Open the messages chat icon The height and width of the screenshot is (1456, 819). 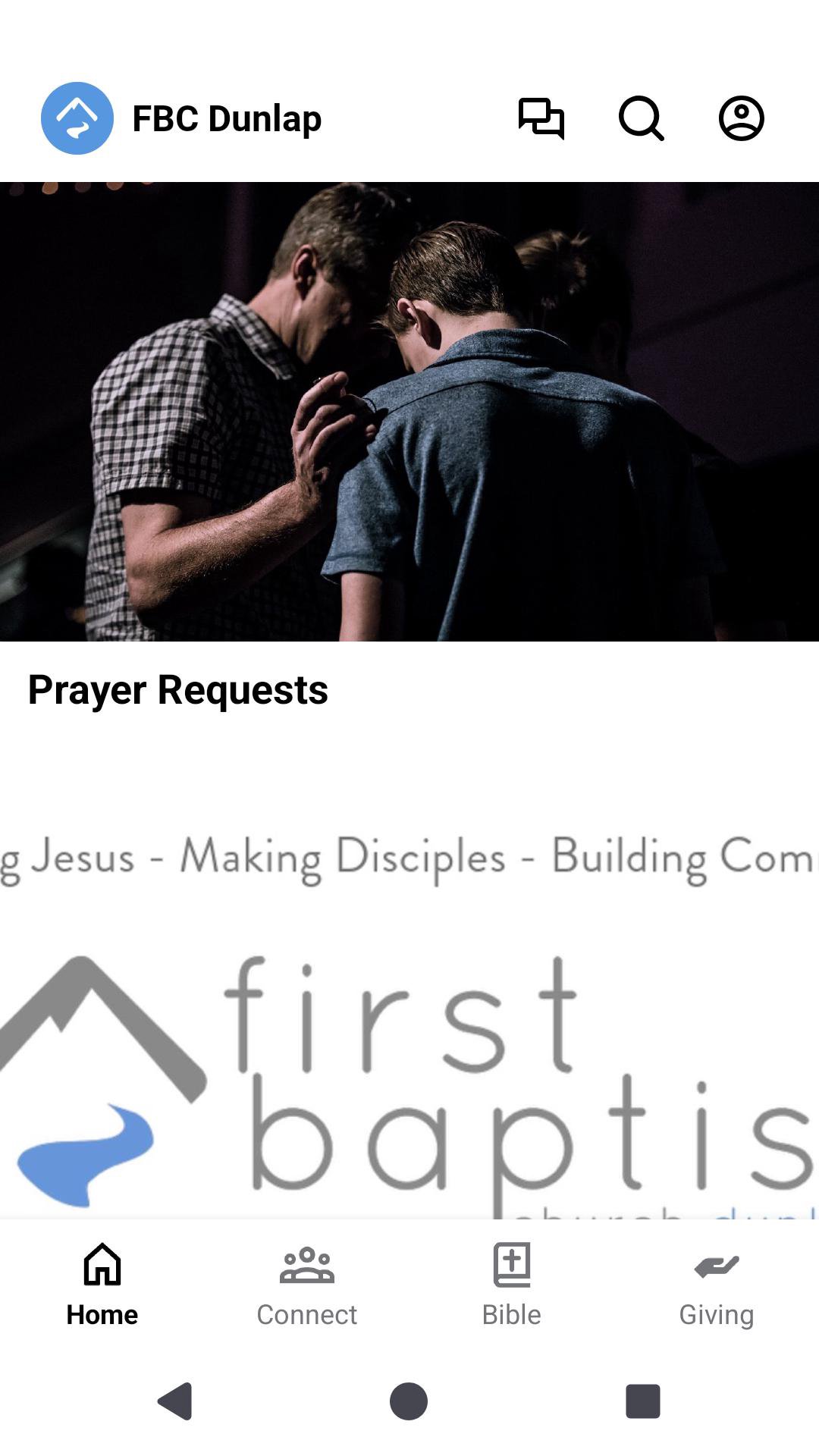pos(541,119)
